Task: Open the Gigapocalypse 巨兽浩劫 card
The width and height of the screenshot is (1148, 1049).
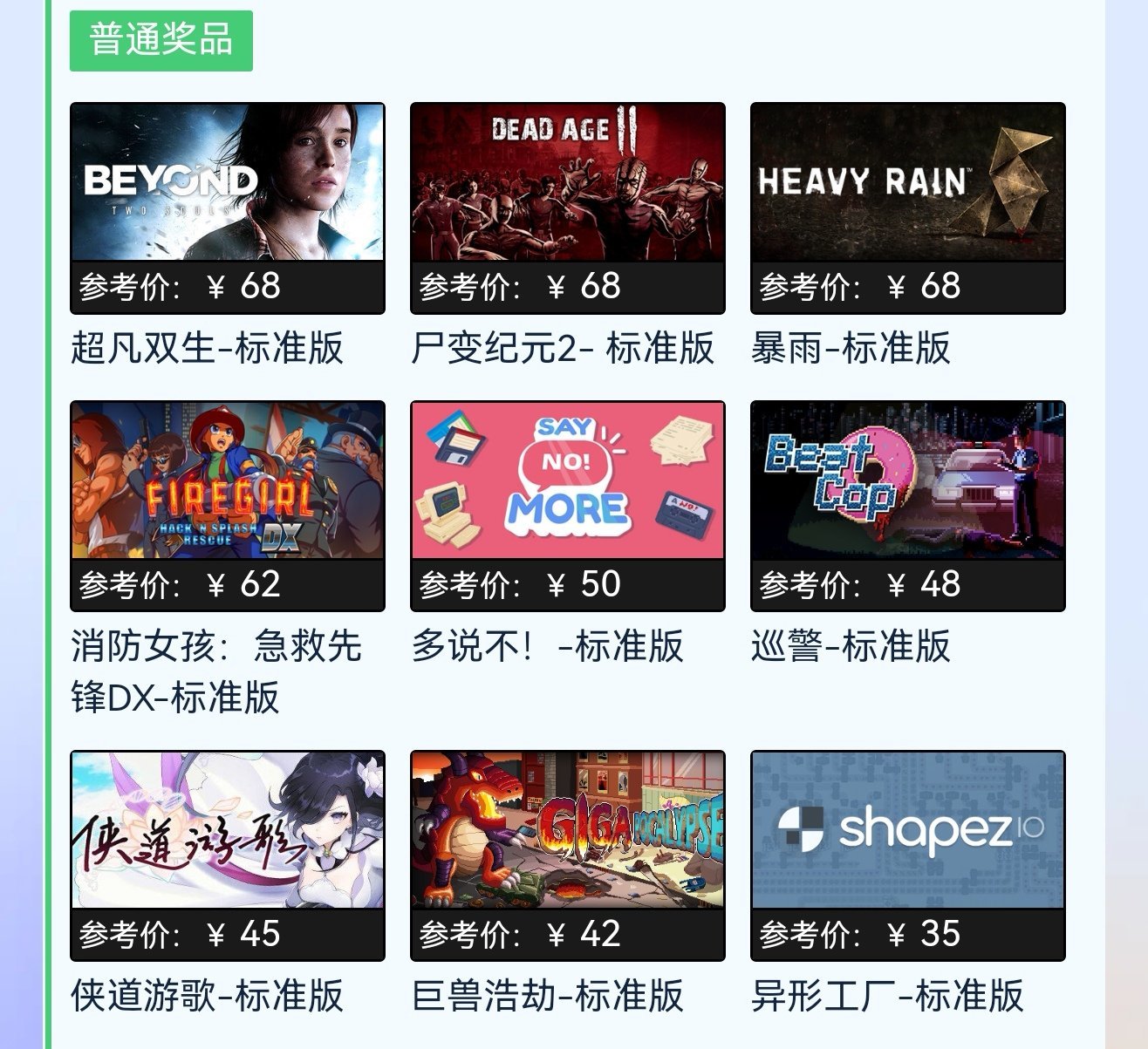Action: [x=567, y=831]
